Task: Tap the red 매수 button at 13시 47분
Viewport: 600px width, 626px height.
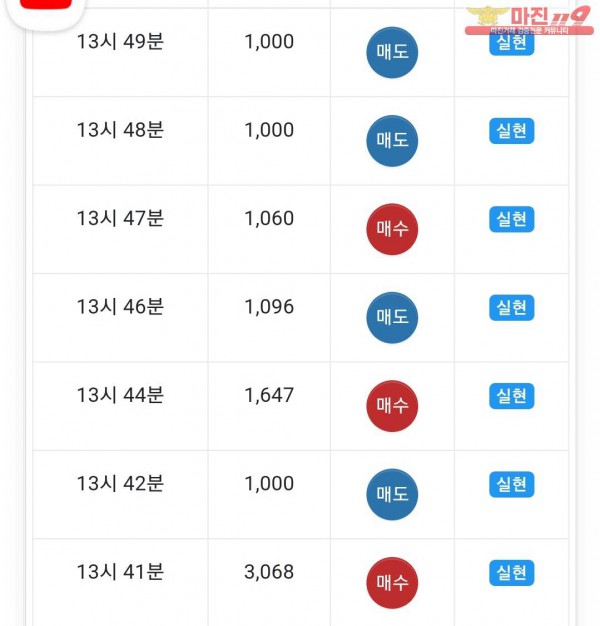Action: pyautogui.click(x=392, y=229)
